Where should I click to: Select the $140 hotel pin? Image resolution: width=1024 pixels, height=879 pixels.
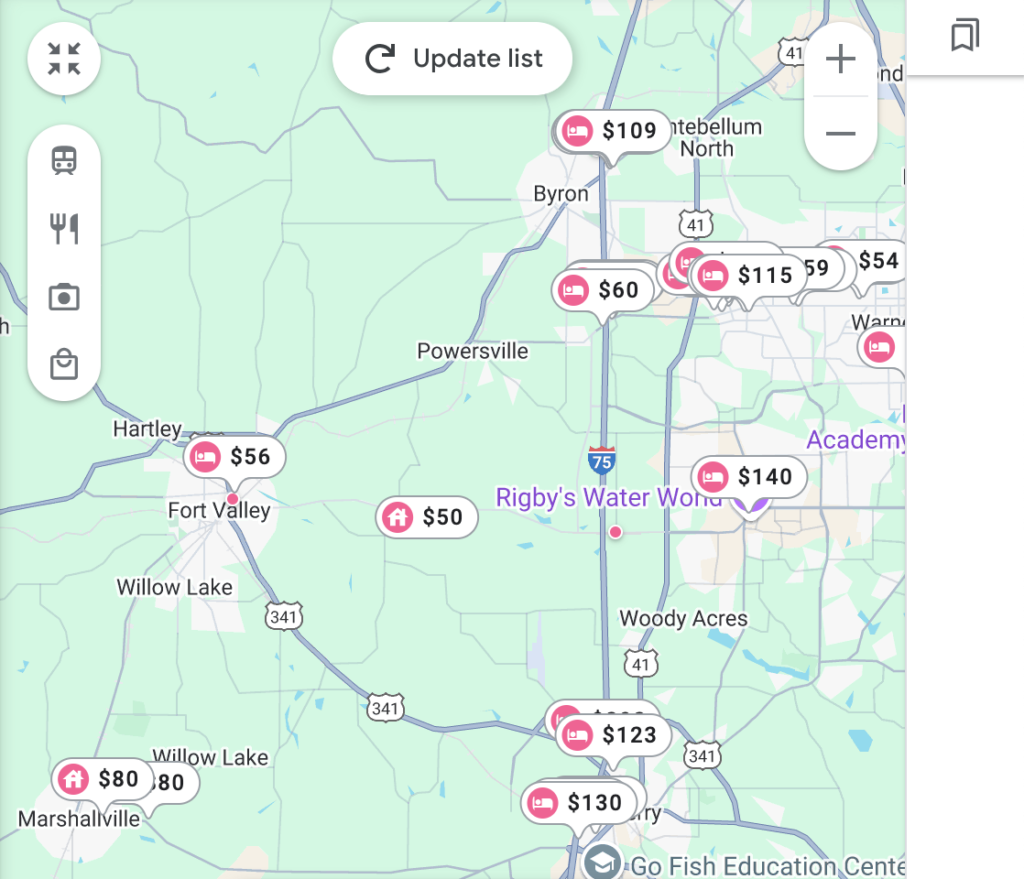pyautogui.click(x=749, y=477)
